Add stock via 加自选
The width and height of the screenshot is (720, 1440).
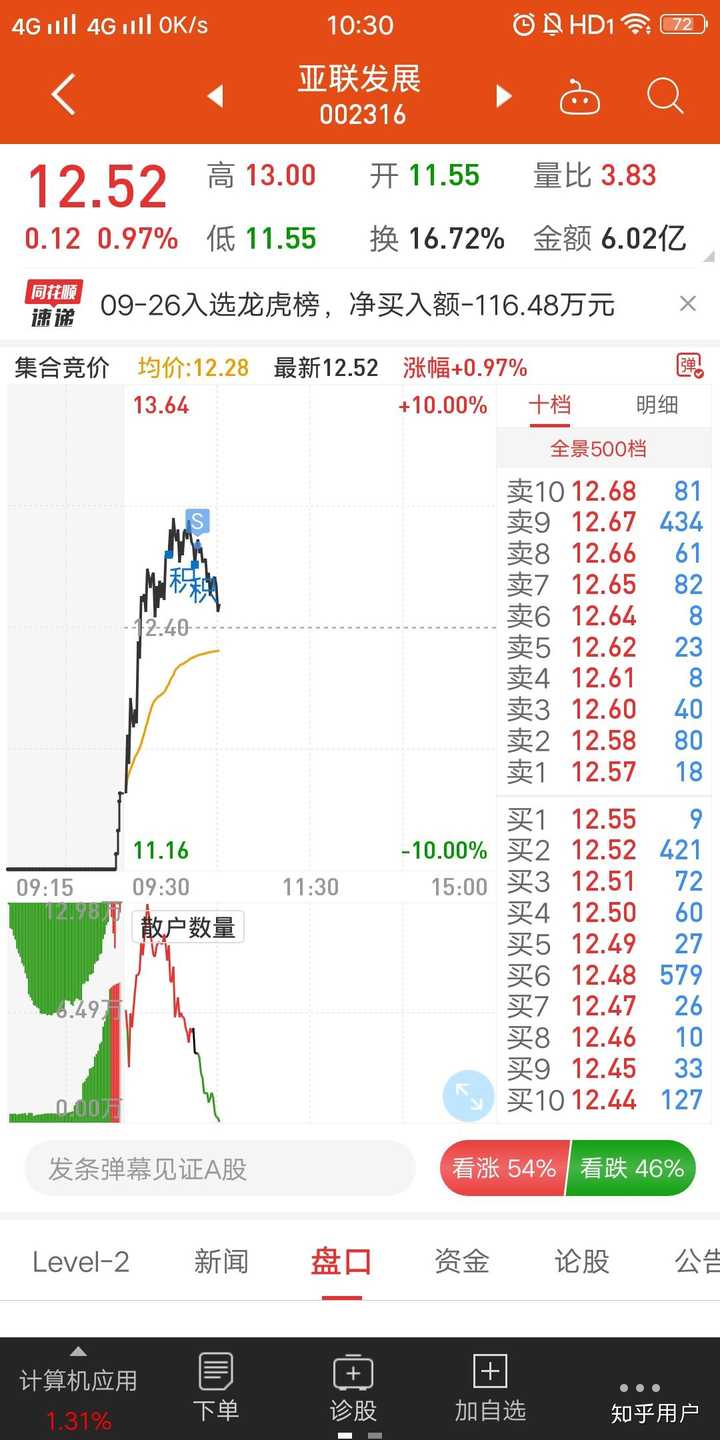[490, 1388]
